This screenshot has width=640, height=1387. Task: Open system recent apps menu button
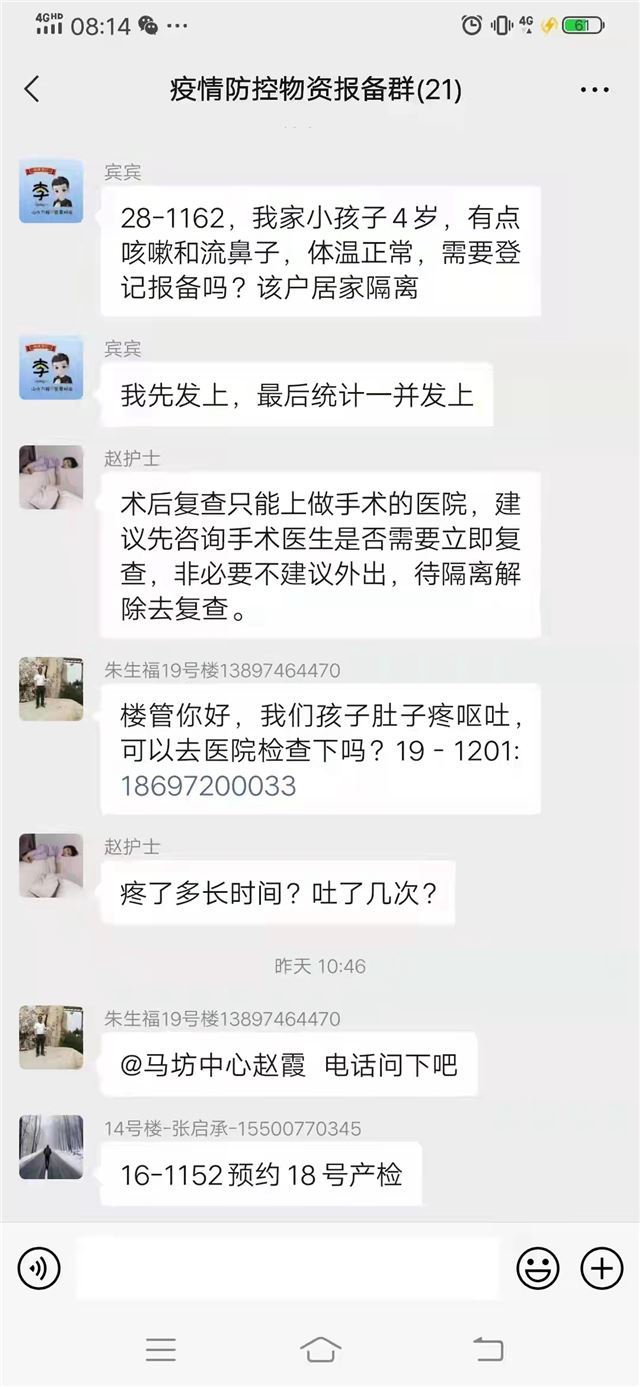[x=160, y=1349]
